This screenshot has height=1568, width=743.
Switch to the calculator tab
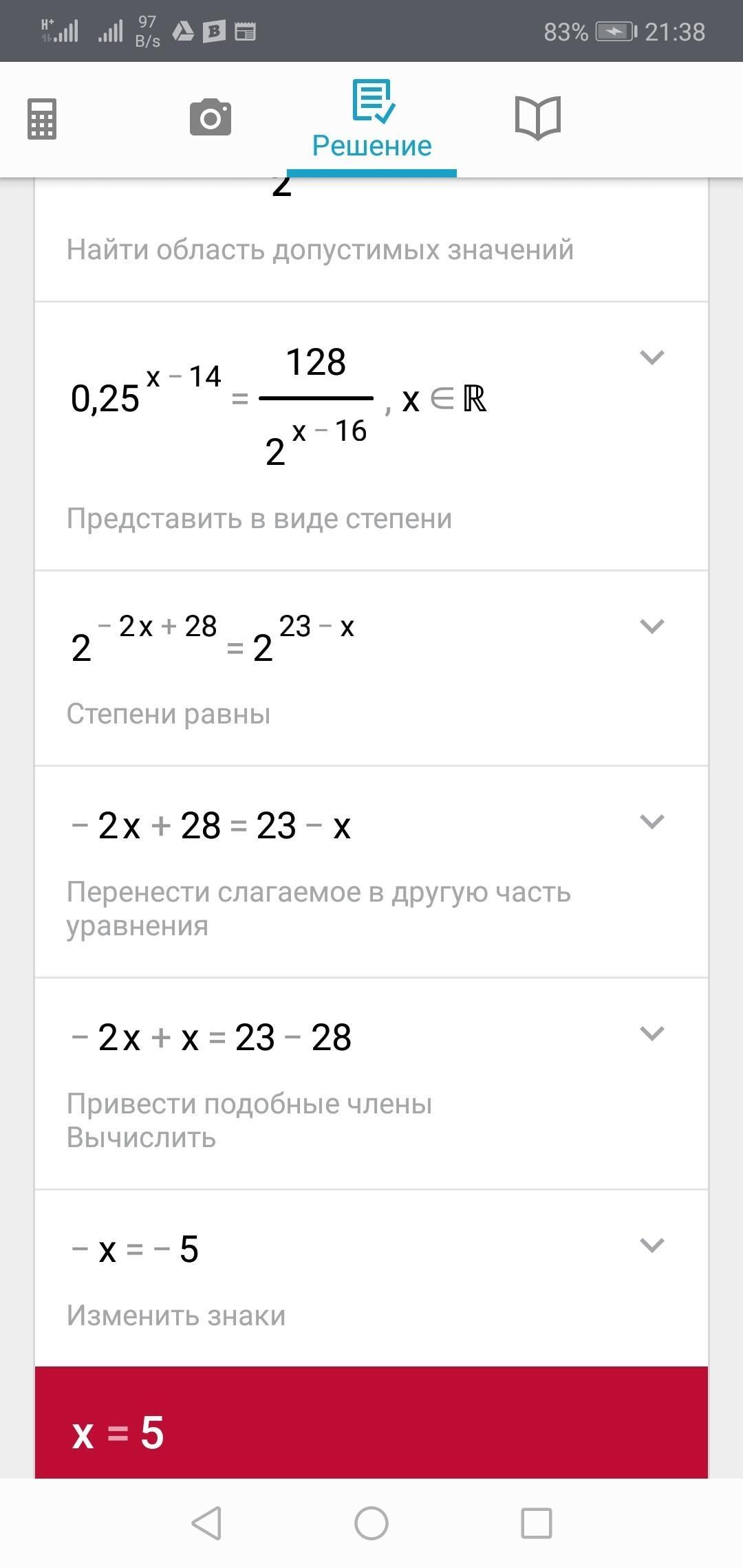pyautogui.click(x=42, y=119)
